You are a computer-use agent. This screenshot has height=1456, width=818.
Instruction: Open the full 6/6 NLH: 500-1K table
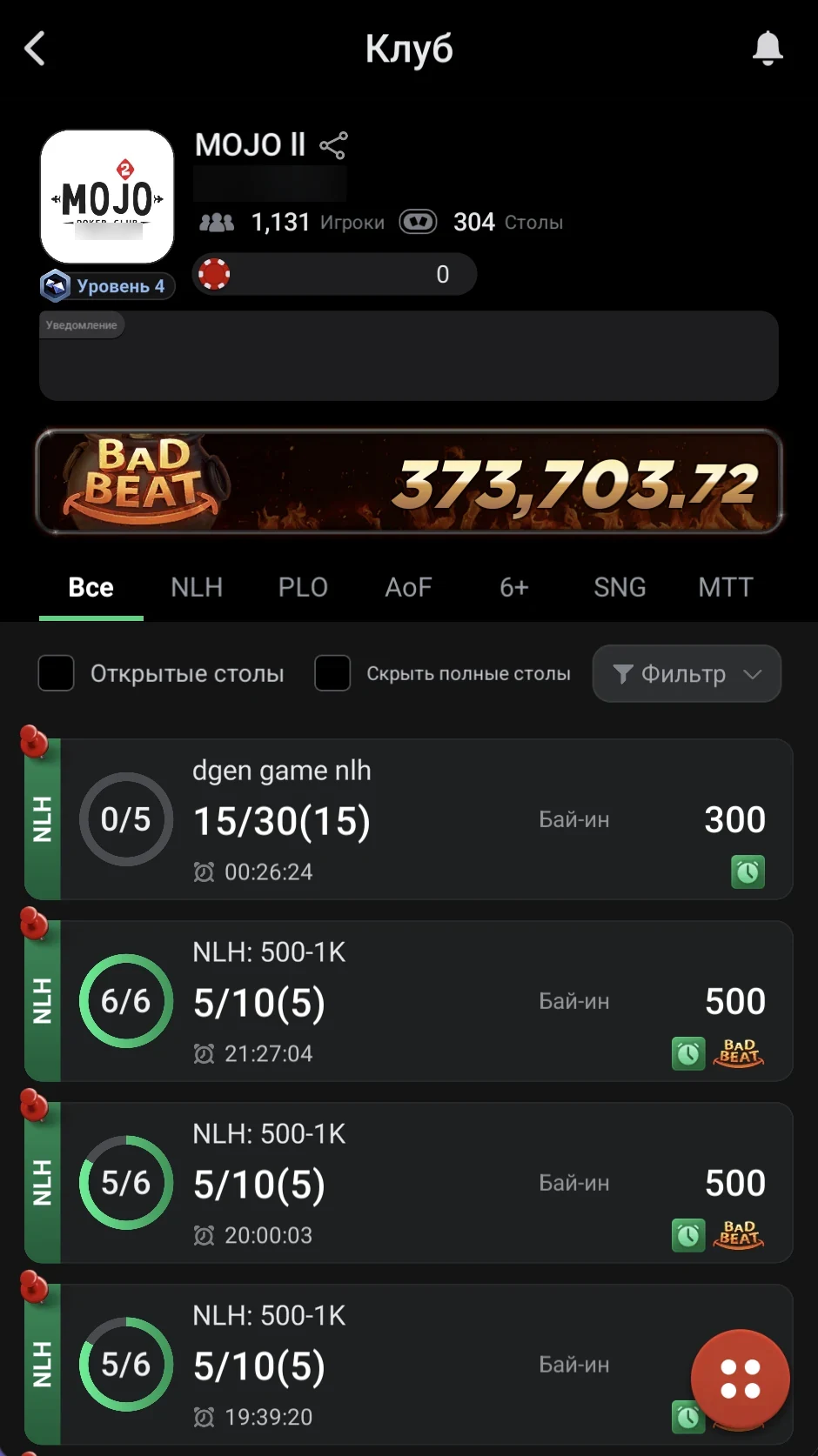409,1001
